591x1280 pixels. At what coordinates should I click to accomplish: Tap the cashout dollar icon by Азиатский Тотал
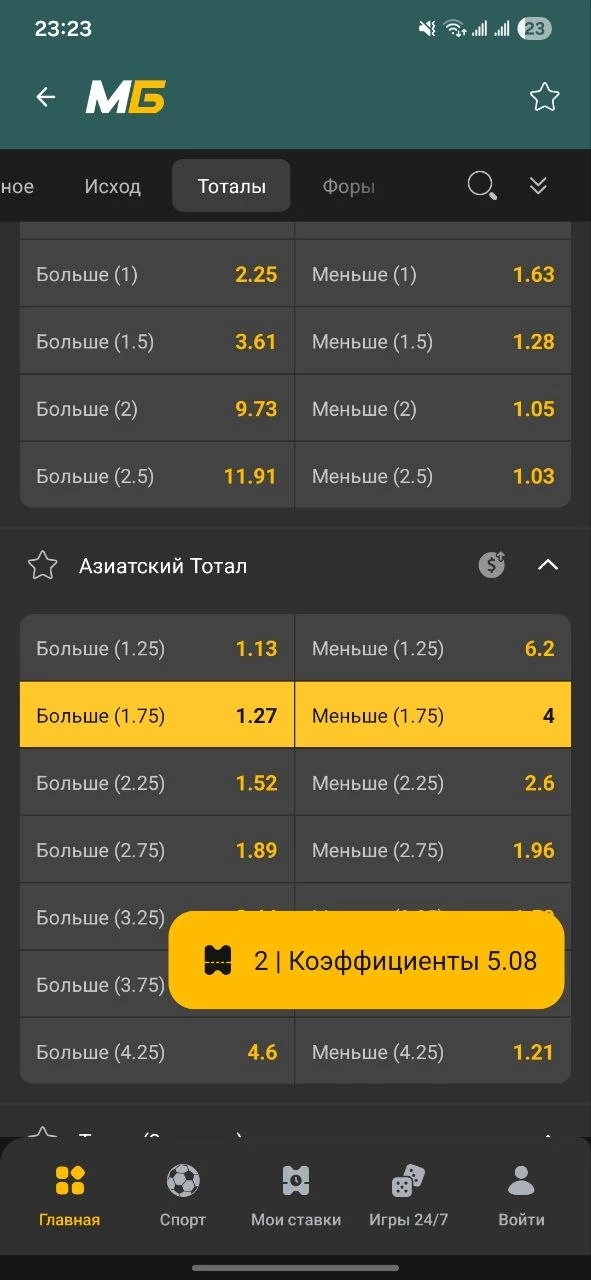click(x=491, y=566)
